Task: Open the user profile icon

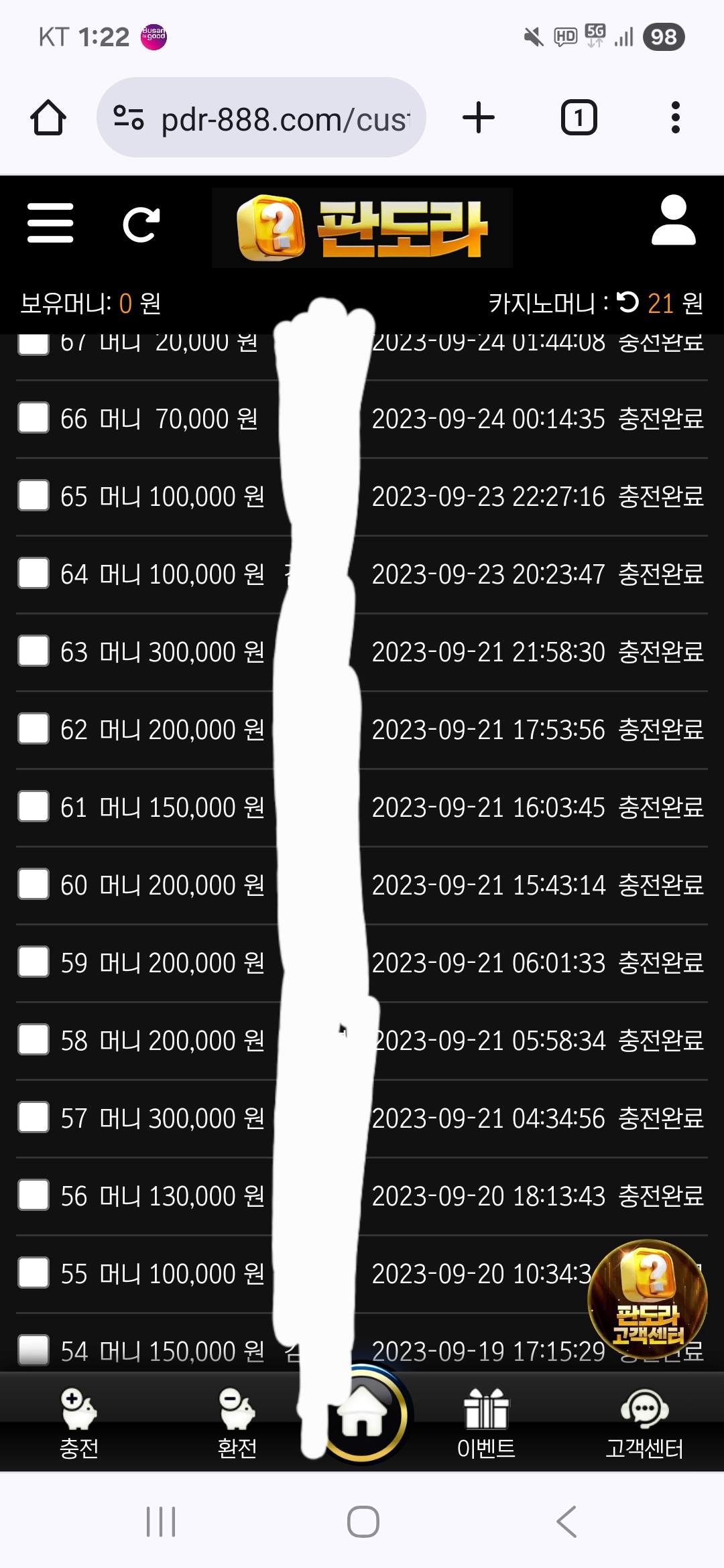Action: (674, 220)
